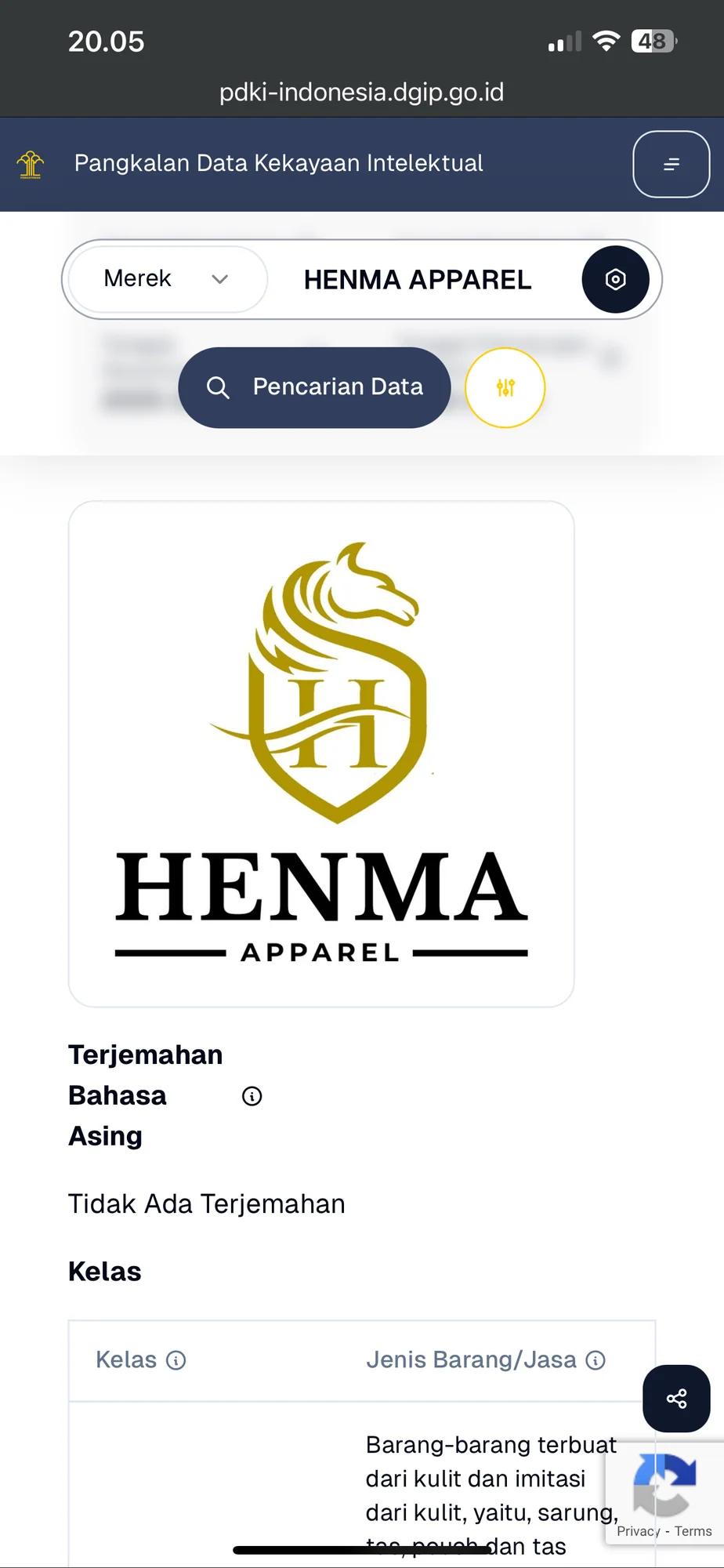Tap the browser address pdki-indonesia.dgip.go.id
This screenshot has height=1568, width=724.
pos(361,93)
